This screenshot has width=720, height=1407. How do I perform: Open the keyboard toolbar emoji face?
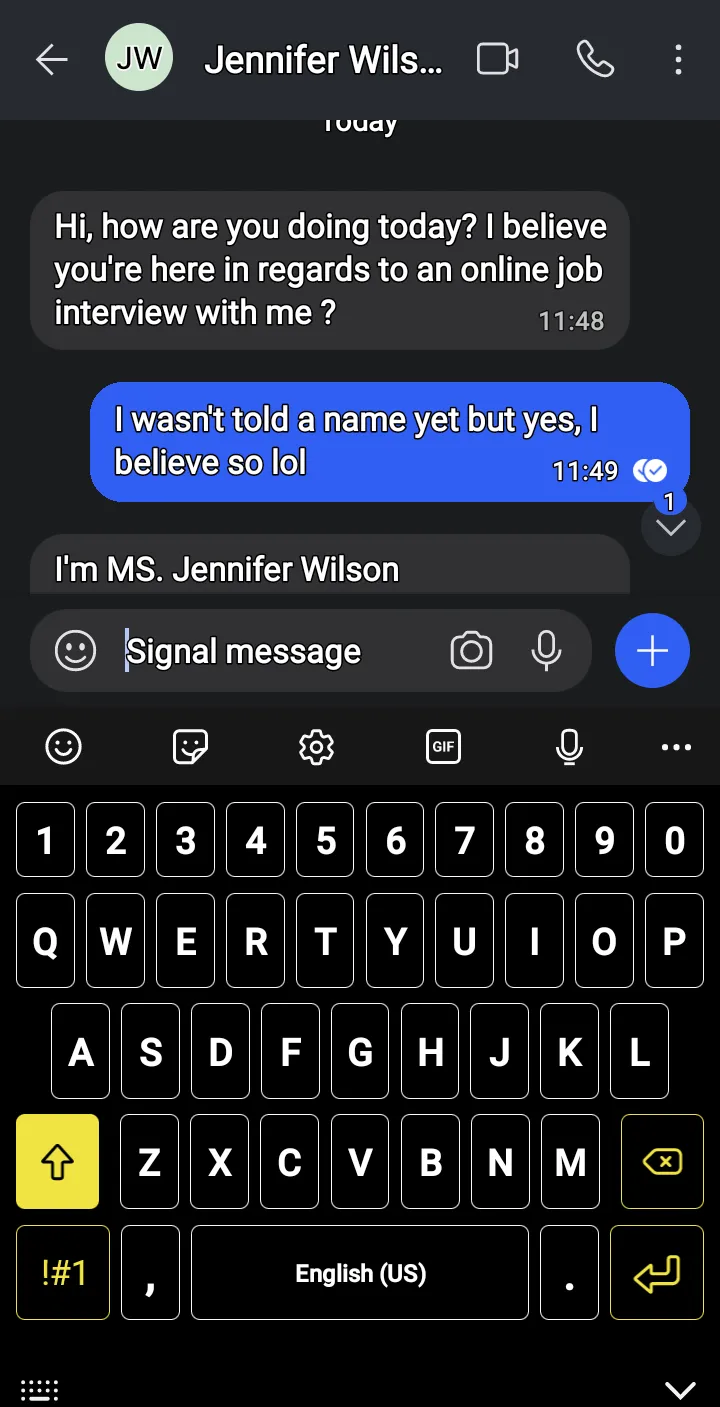click(64, 746)
